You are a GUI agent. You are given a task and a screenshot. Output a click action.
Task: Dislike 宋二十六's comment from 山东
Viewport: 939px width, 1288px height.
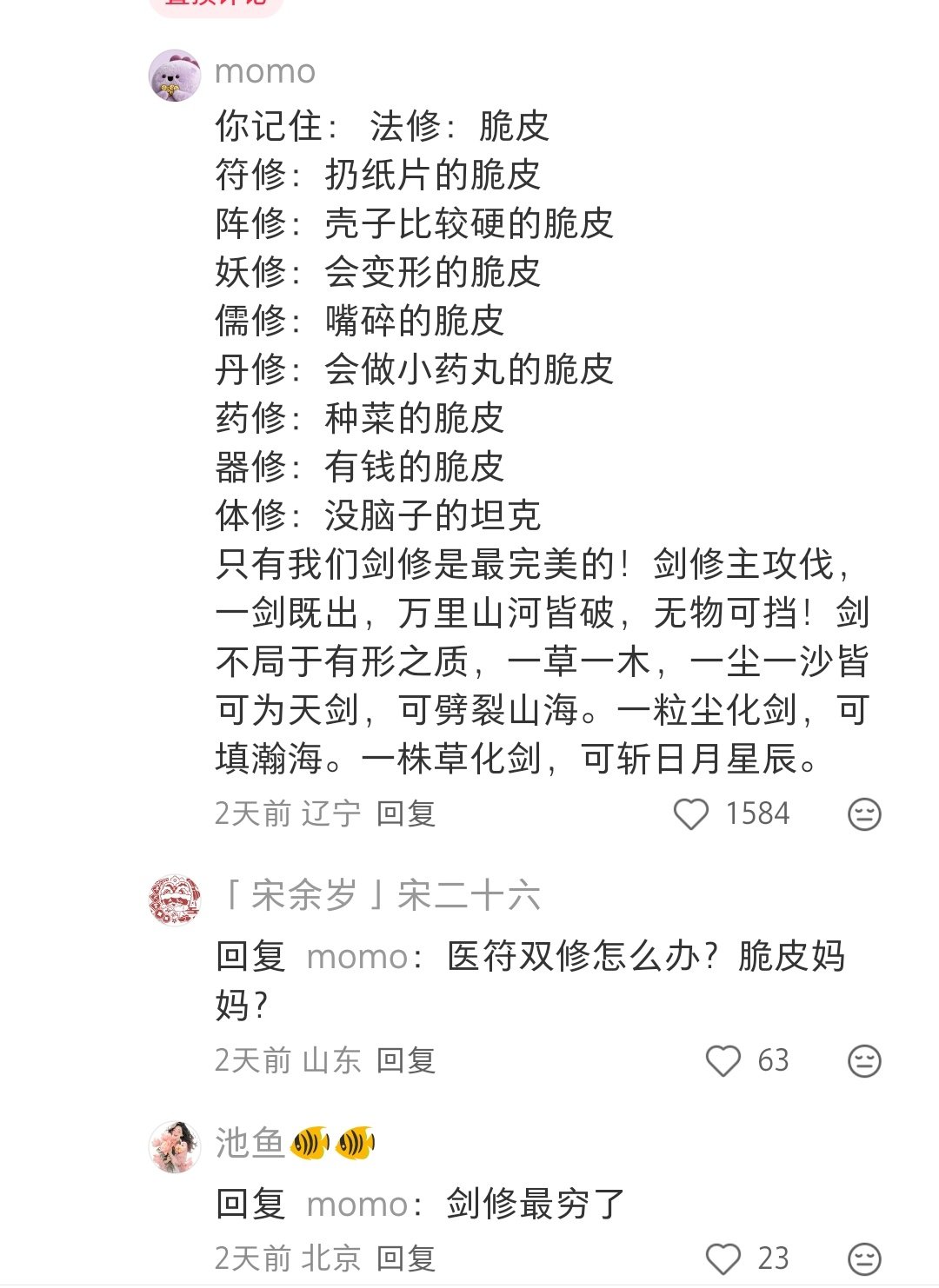[x=864, y=1061]
